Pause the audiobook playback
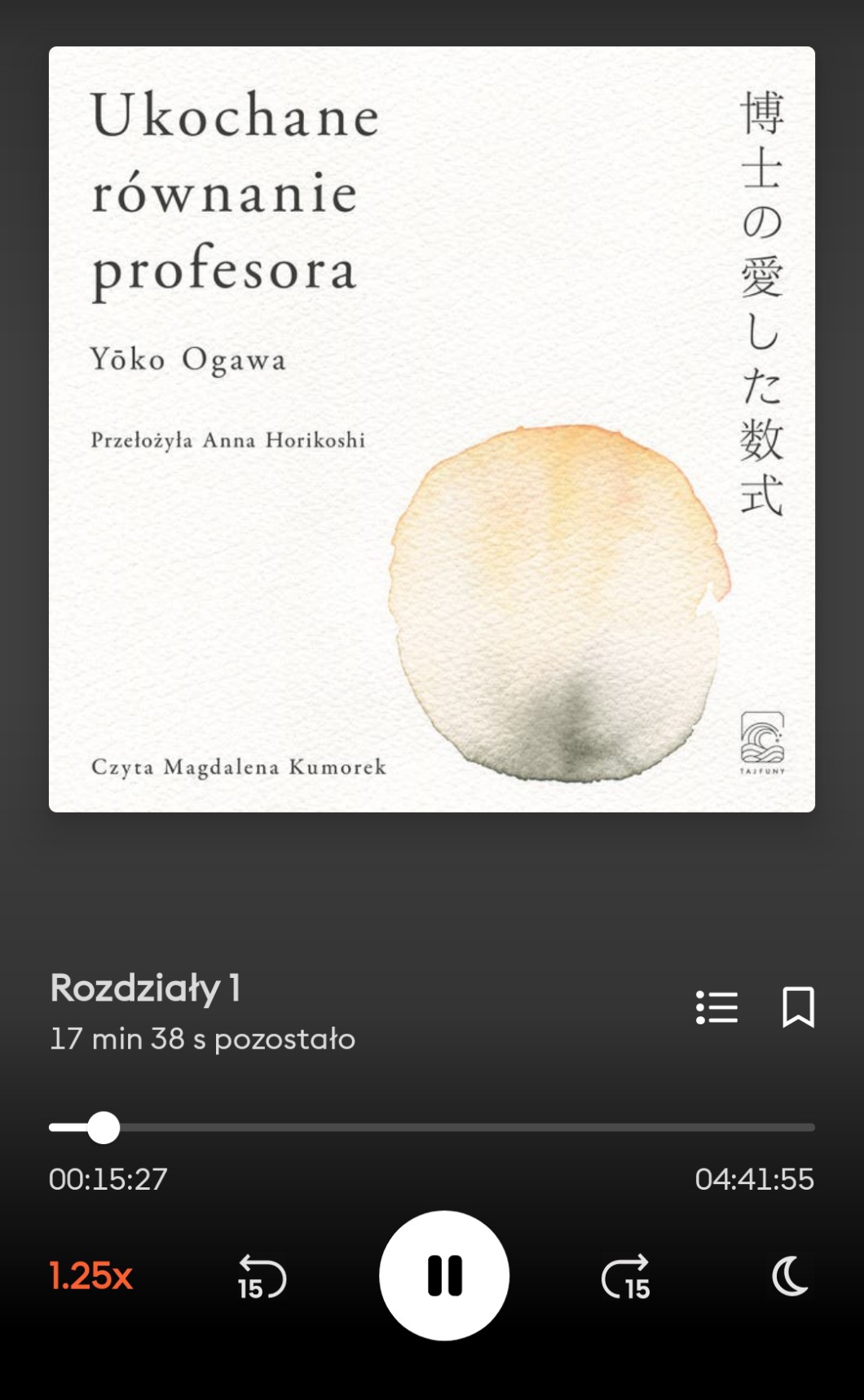 [444, 1275]
